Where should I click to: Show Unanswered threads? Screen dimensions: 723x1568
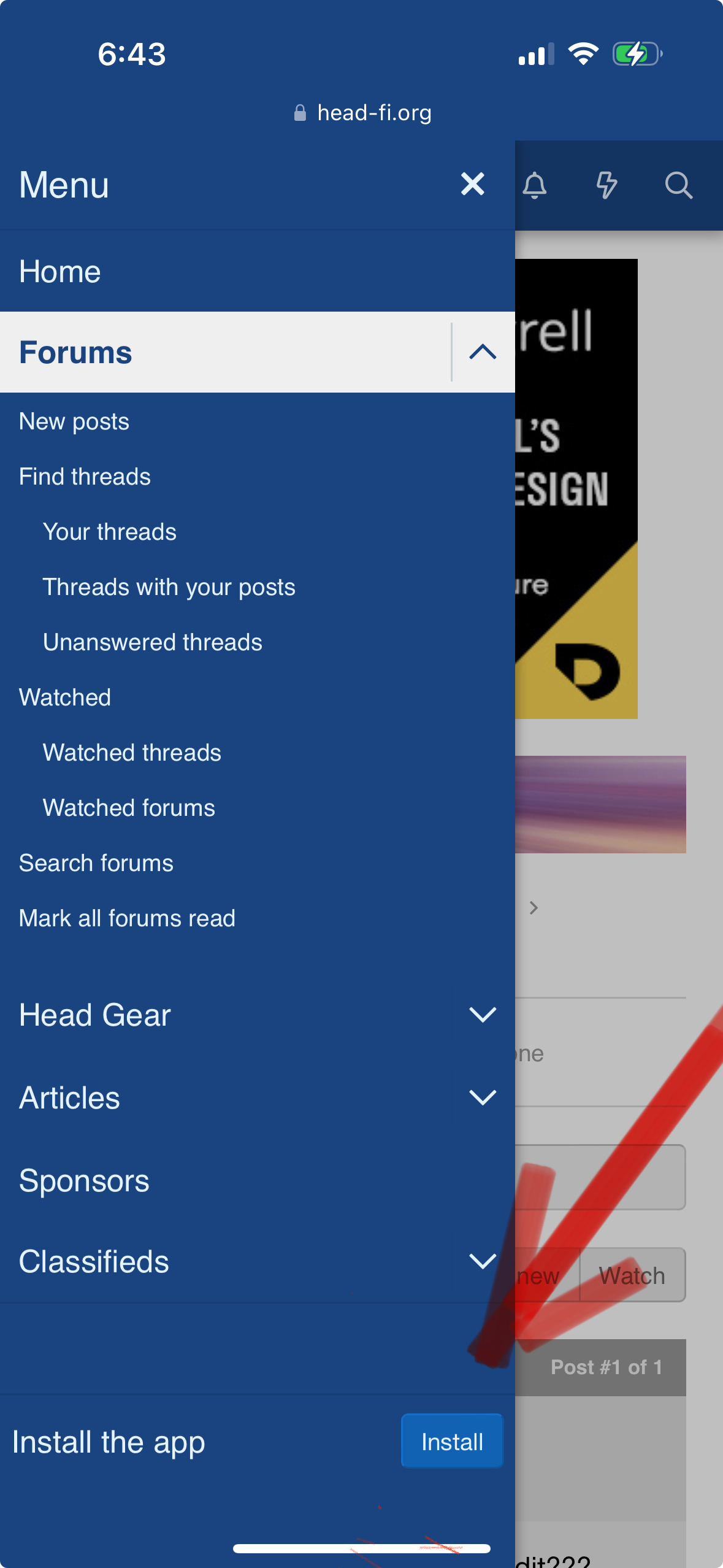[153, 642]
